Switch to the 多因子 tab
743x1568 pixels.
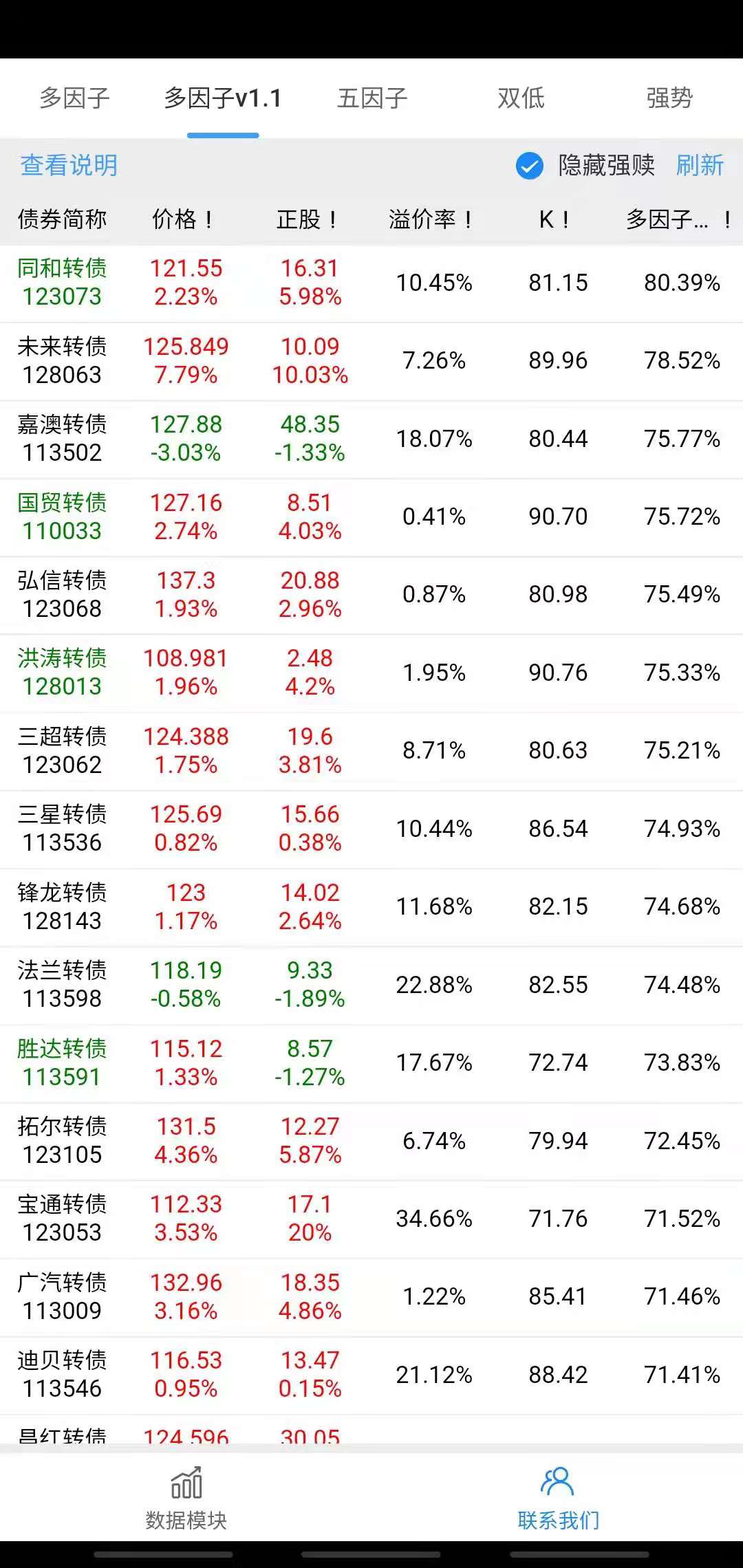(74, 98)
